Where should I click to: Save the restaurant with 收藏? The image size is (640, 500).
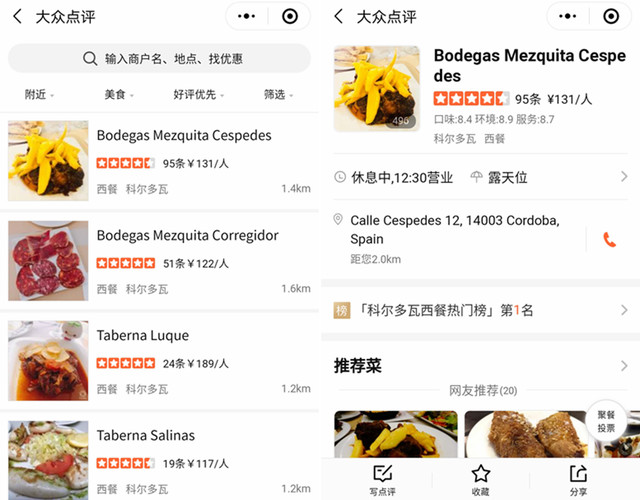click(481, 479)
